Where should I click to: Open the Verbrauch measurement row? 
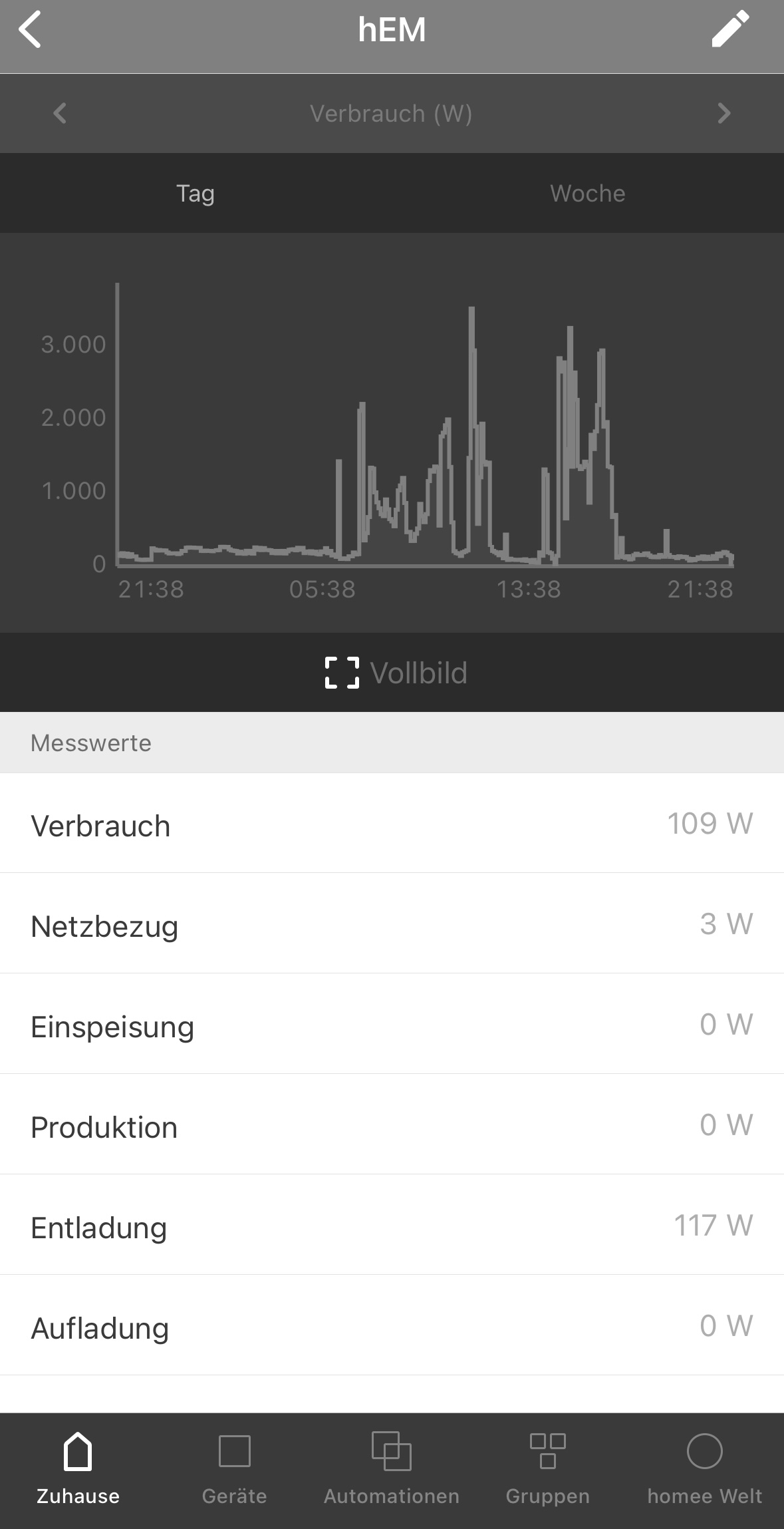[392, 823]
